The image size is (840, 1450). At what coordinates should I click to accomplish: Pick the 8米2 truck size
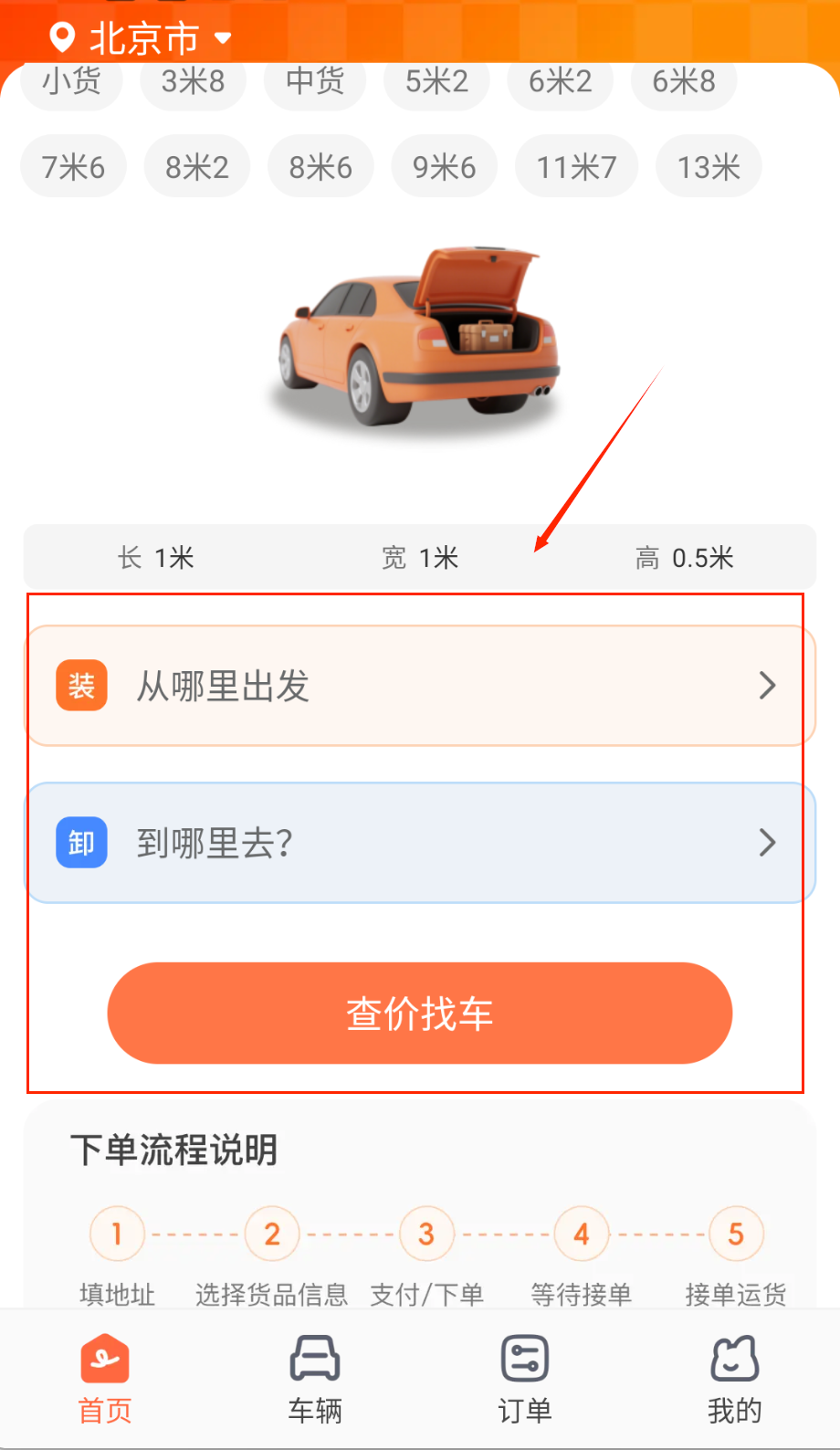pos(196,167)
